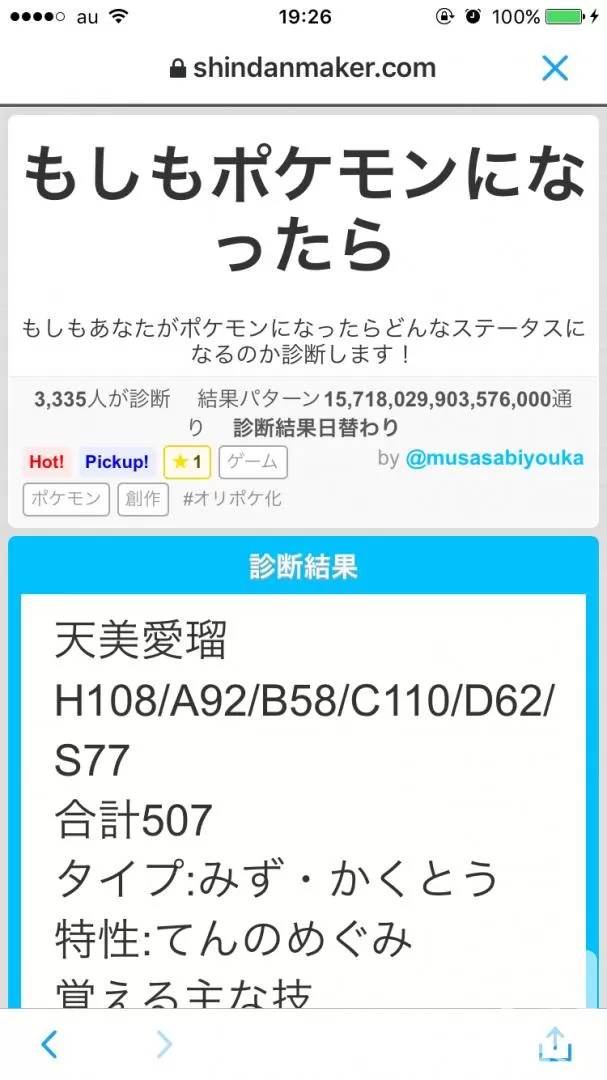Share this page via the share icon
This screenshot has width=607, height=1080.
(555, 1043)
